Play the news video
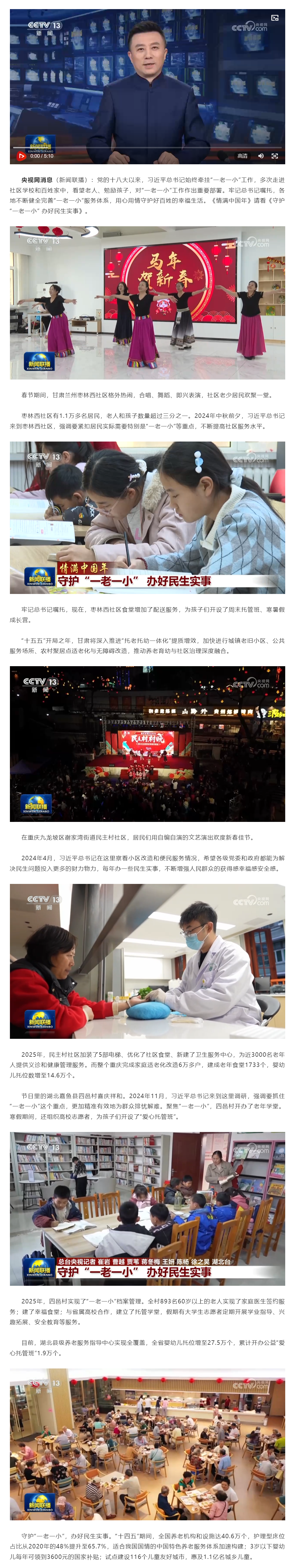This screenshot has width=291, height=1568. click(x=21, y=156)
